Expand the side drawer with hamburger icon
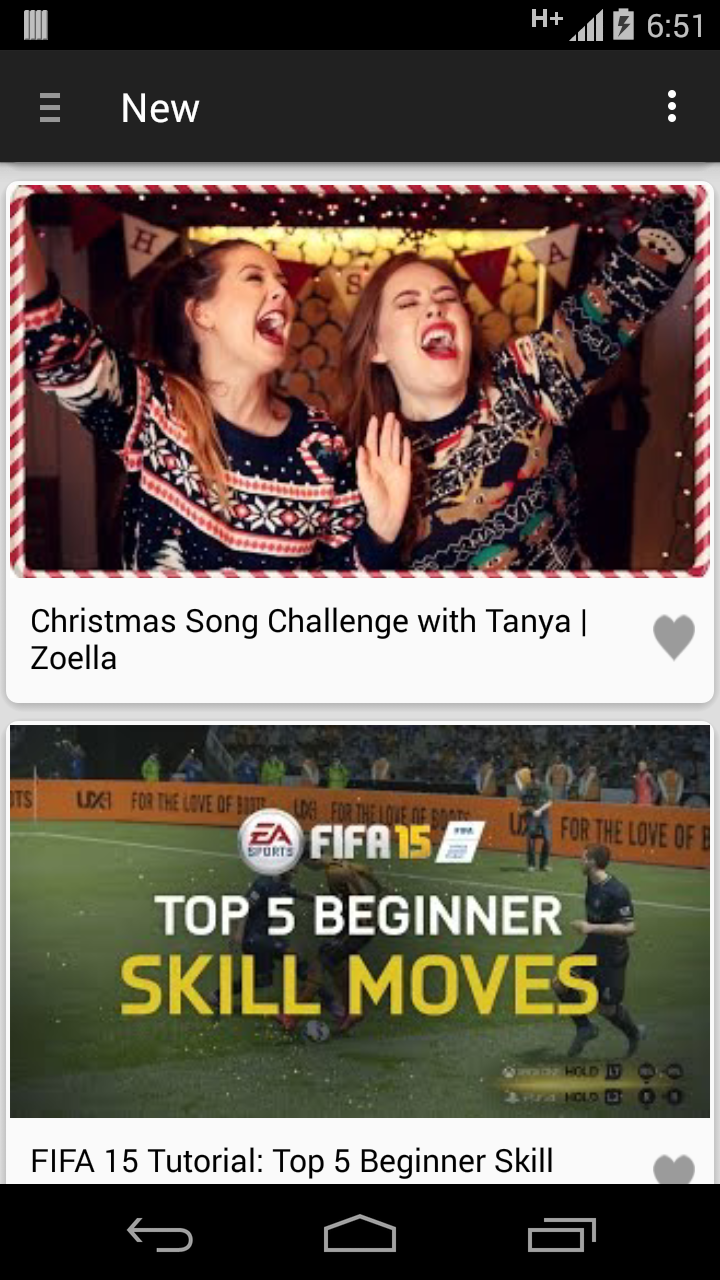Image resolution: width=720 pixels, height=1280 pixels. point(49,107)
